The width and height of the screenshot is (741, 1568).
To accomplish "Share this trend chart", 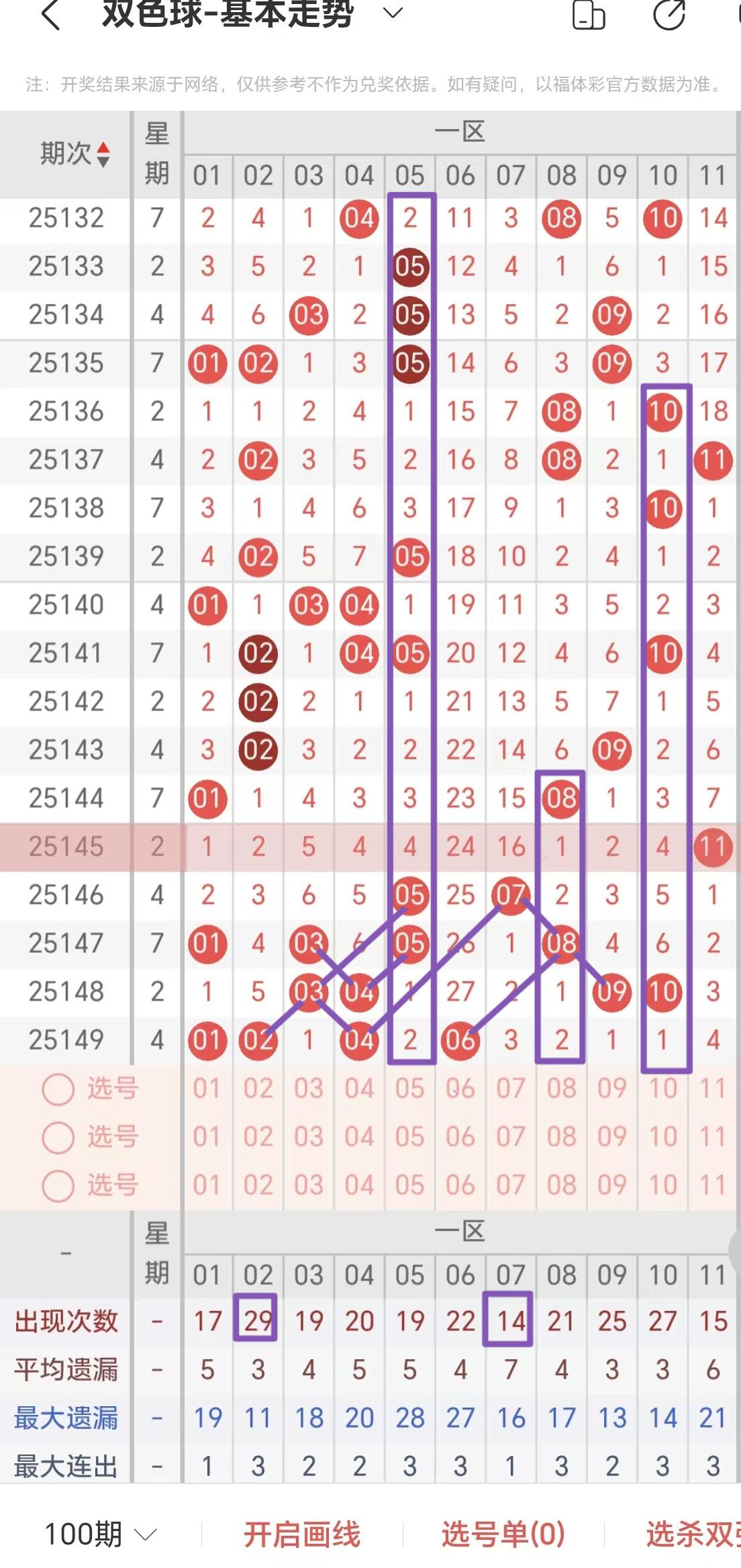I will (x=669, y=15).
